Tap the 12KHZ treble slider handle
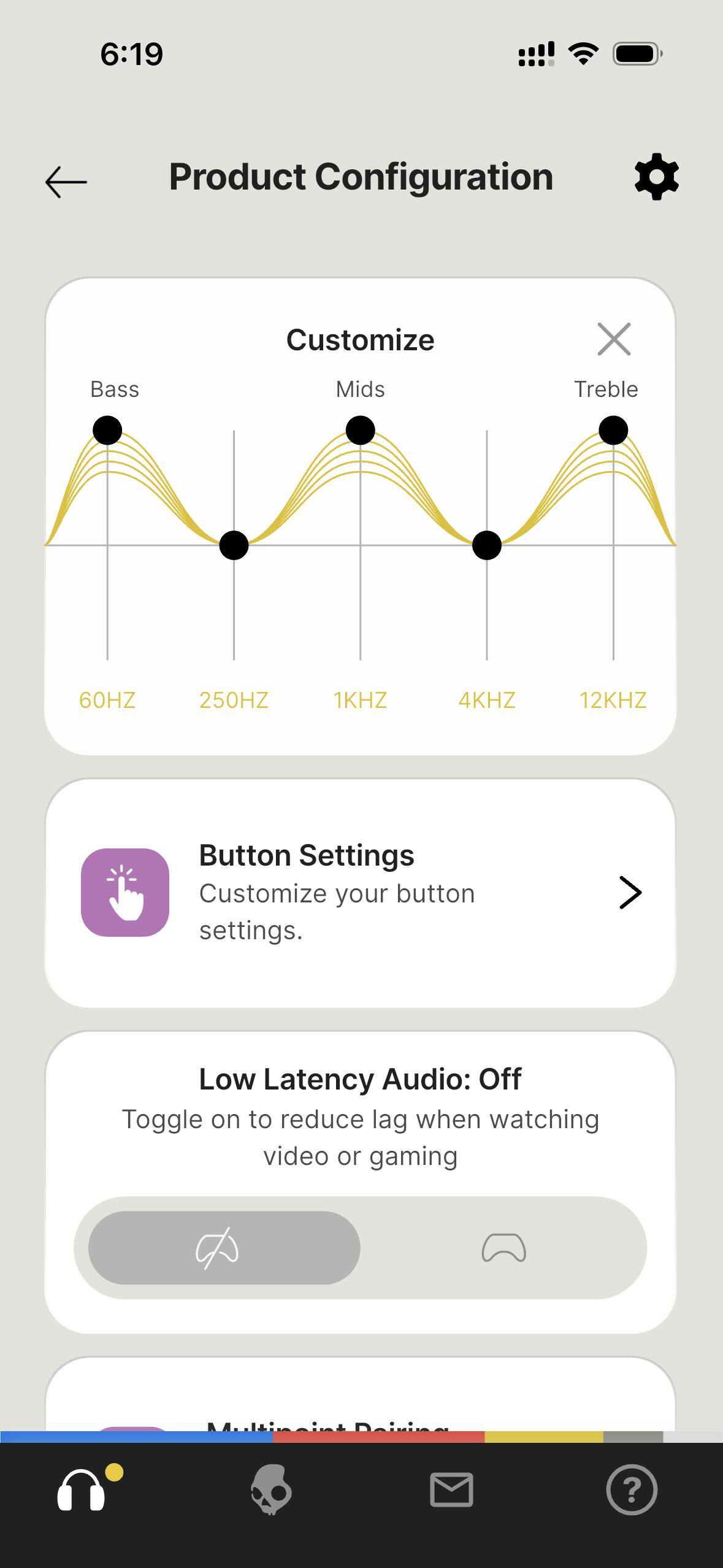 coord(613,430)
